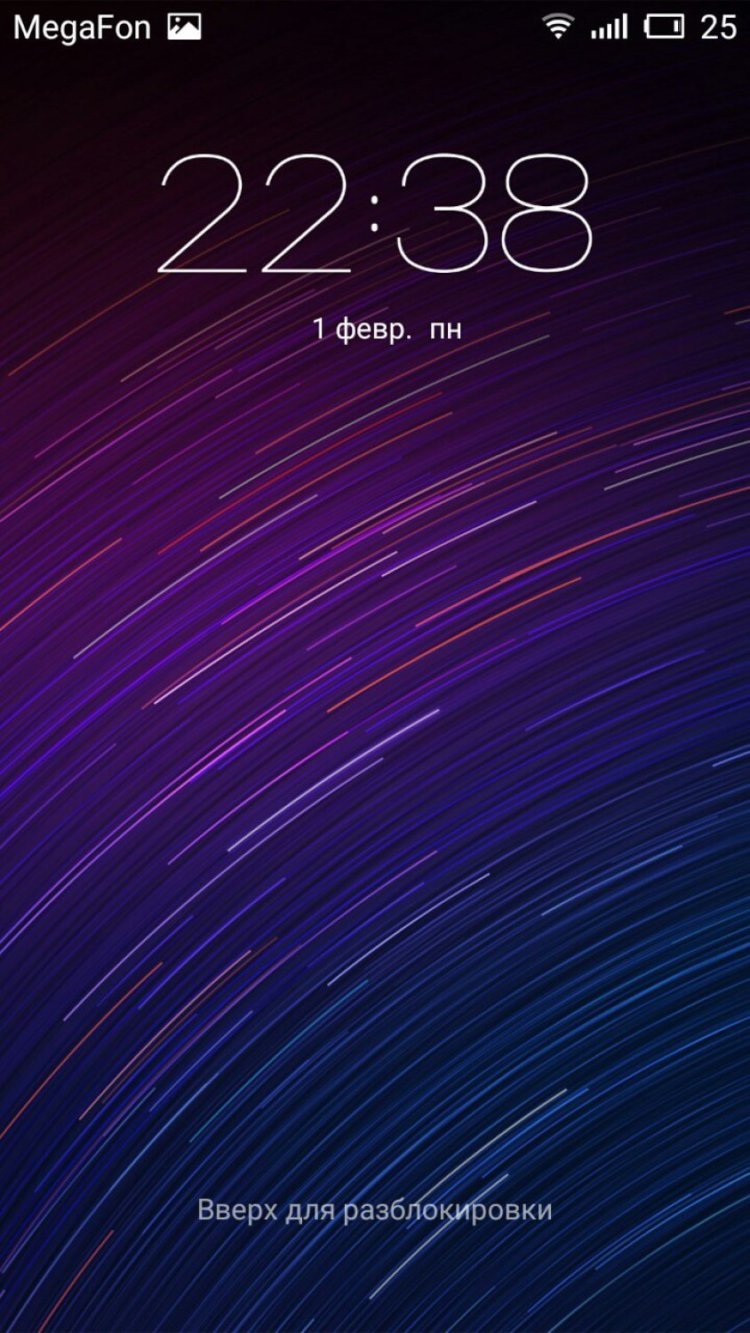Tap the unlock hint Вверх для разблокировки
750x1333 pixels.
click(x=375, y=1210)
